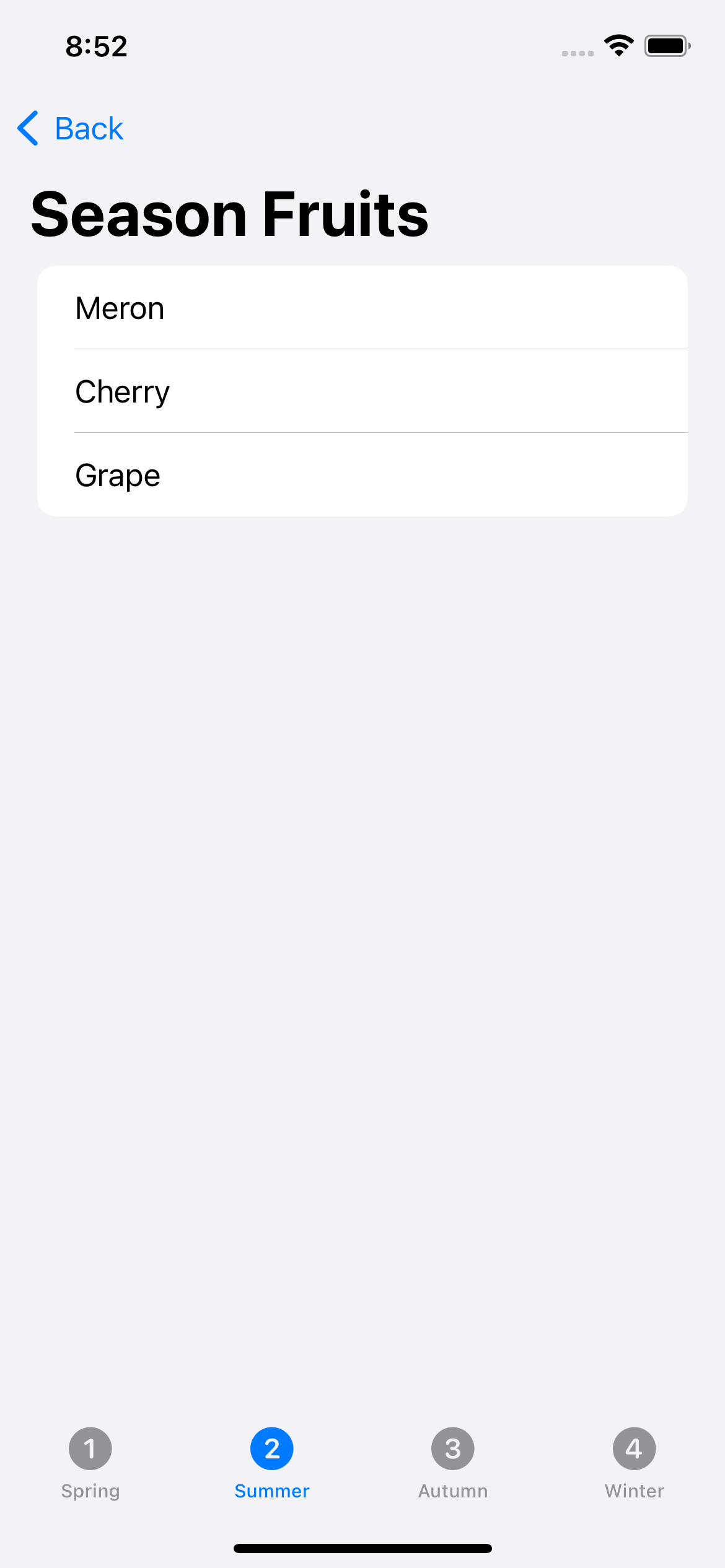This screenshot has height=1568, width=725.
Task: Tap the battery status icon
Action: pyautogui.click(x=667, y=45)
